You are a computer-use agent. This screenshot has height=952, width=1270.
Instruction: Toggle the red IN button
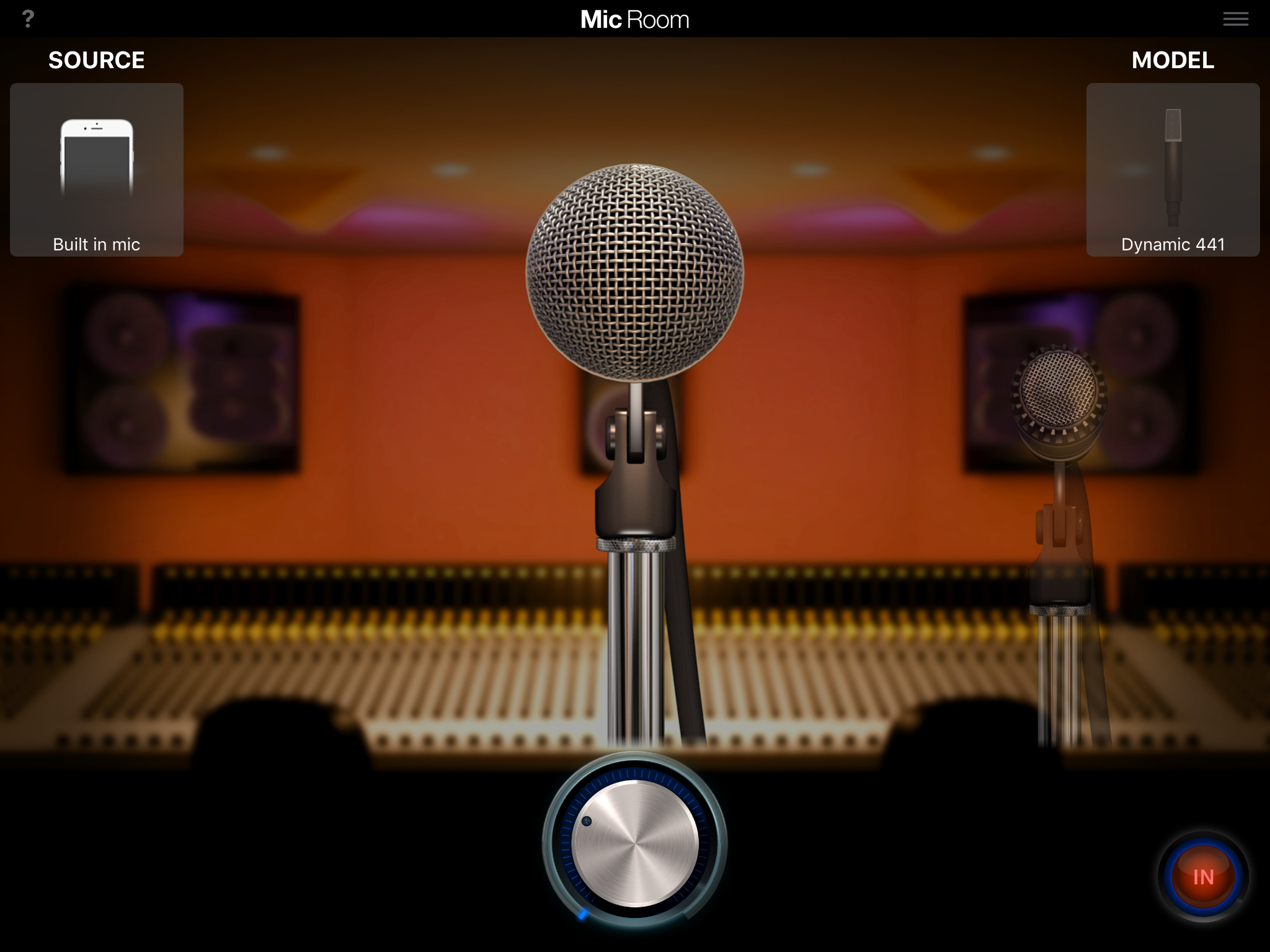pos(1203,876)
